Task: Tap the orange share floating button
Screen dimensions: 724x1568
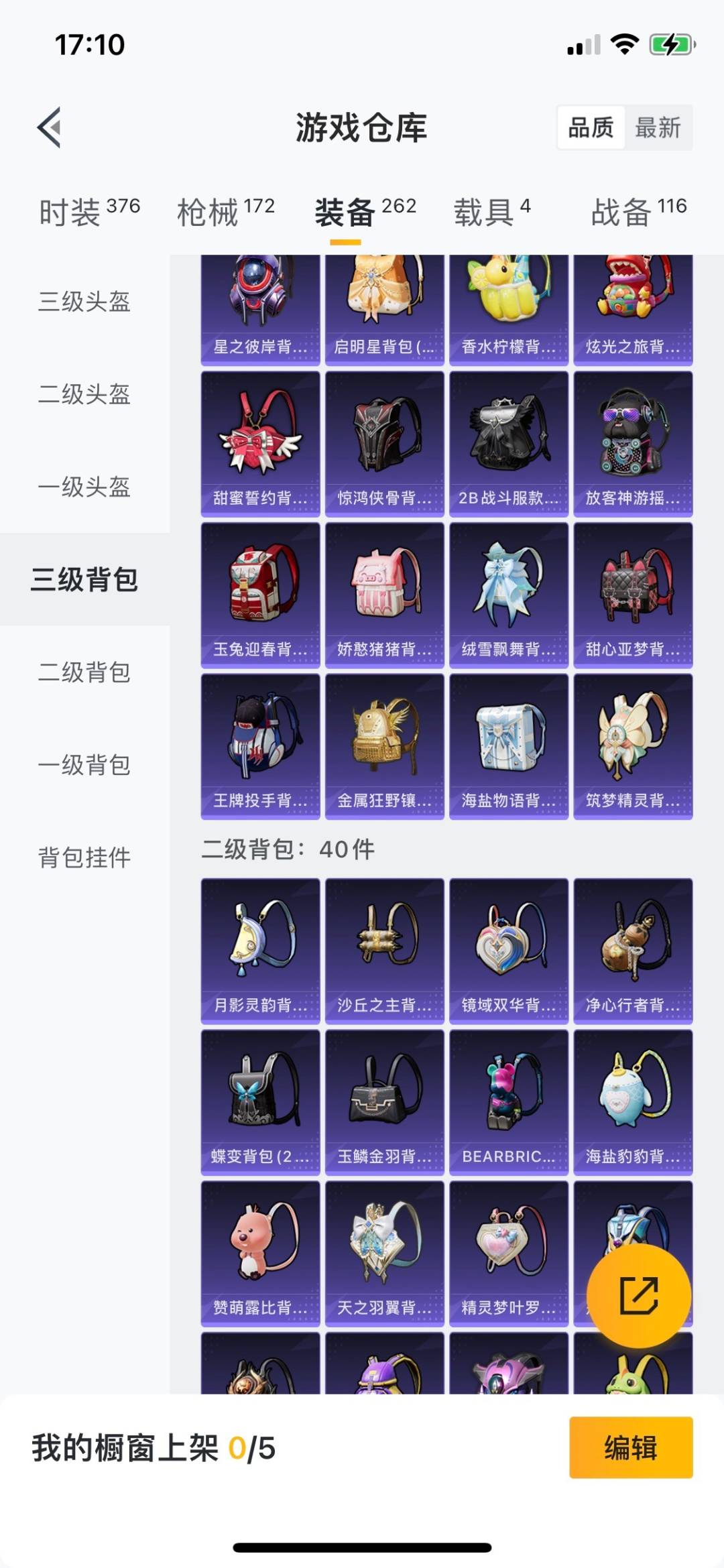Action: point(638,1295)
